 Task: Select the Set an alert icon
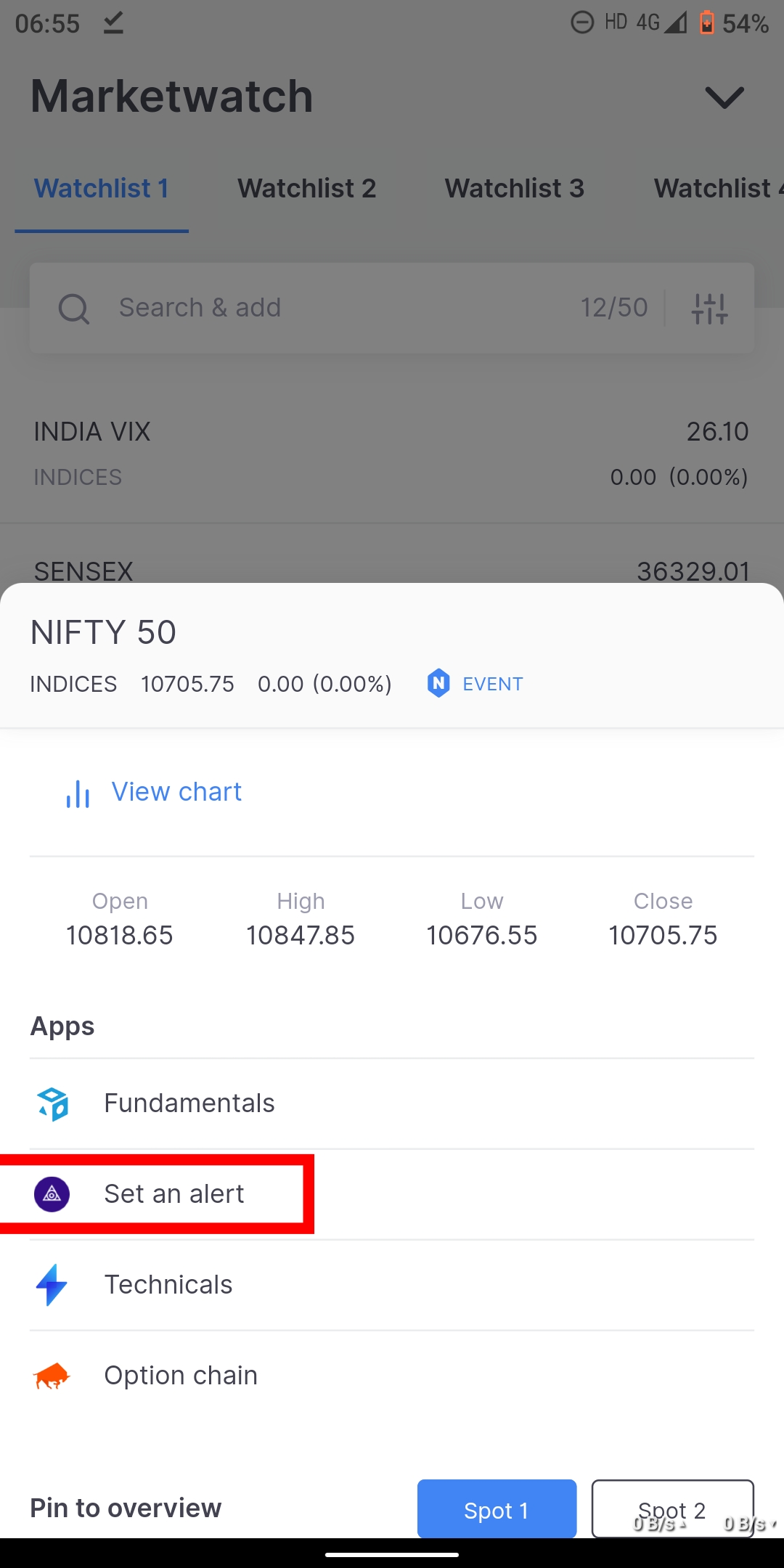(x=50, y=1193)
